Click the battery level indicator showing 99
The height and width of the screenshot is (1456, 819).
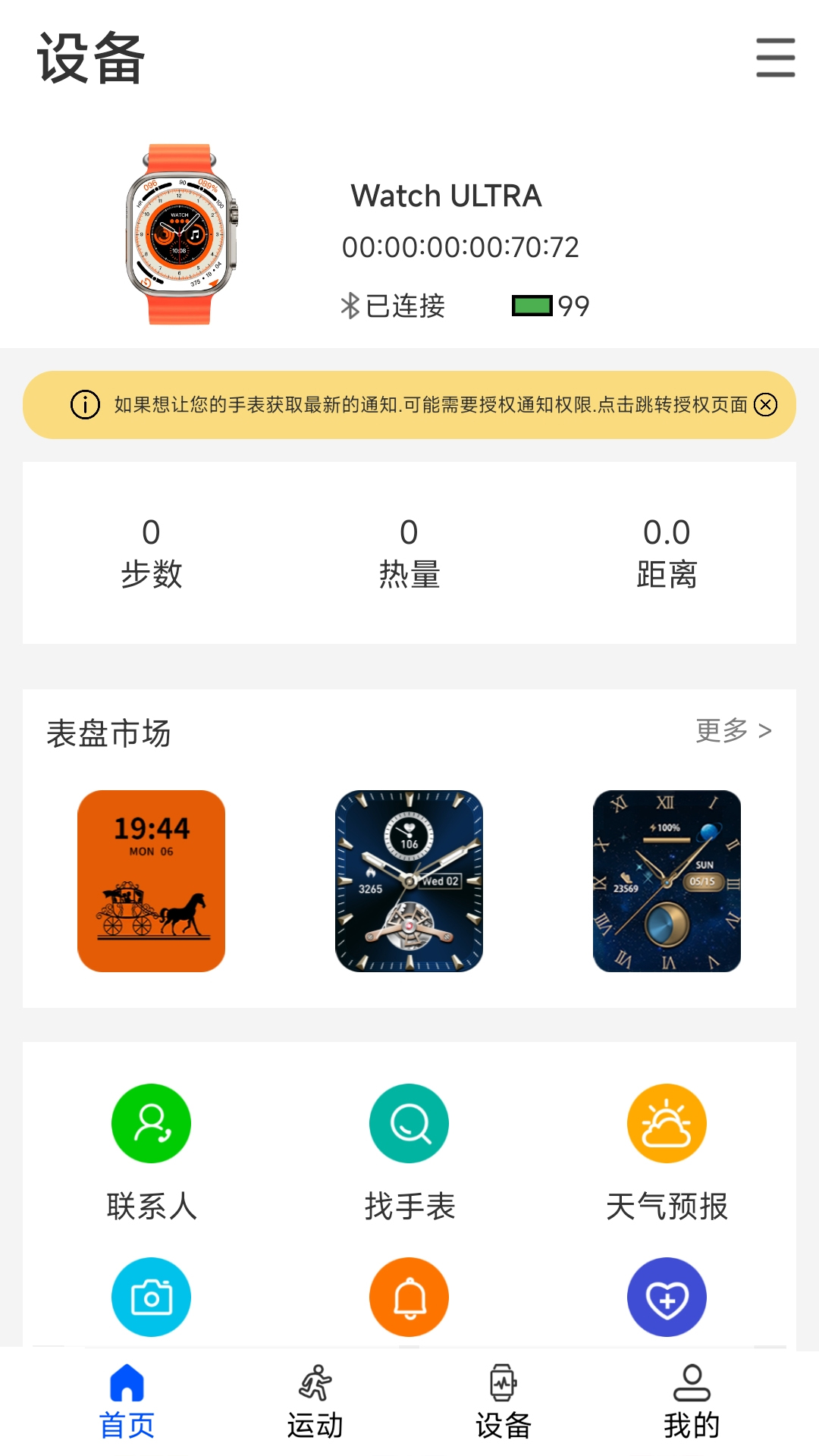(550, 306)
